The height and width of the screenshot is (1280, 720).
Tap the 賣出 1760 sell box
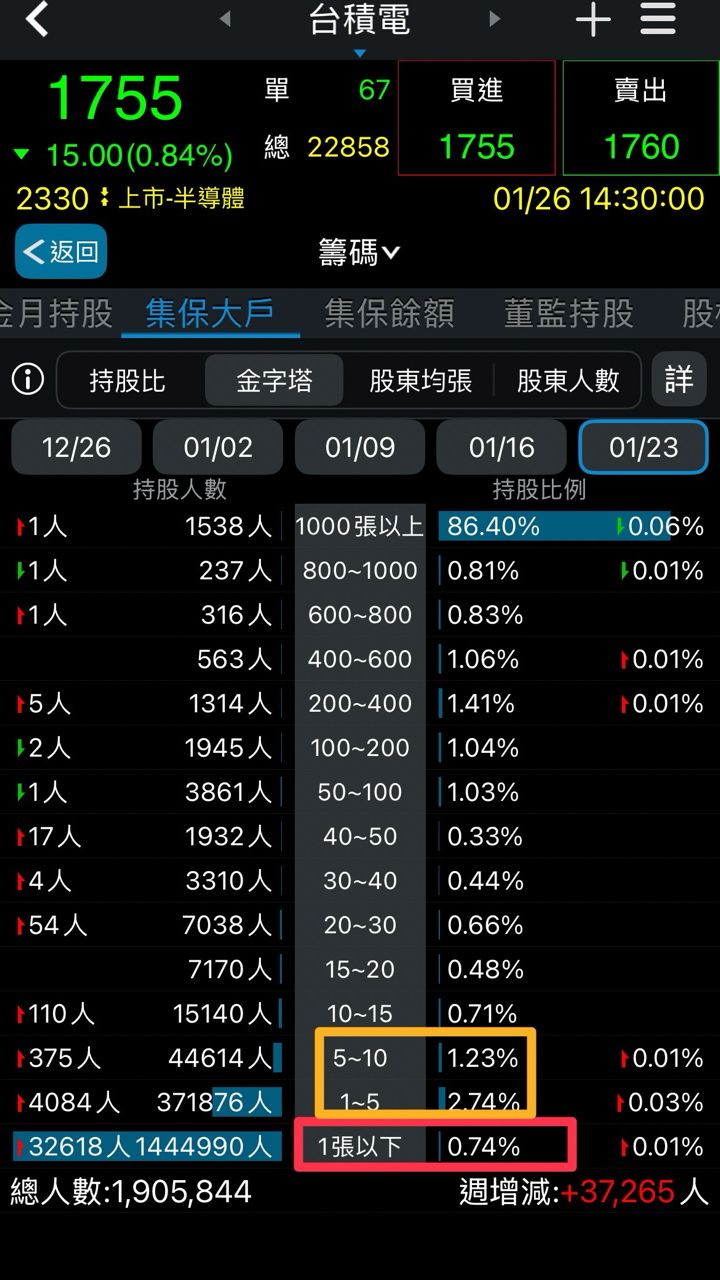(x=640, y=118)
